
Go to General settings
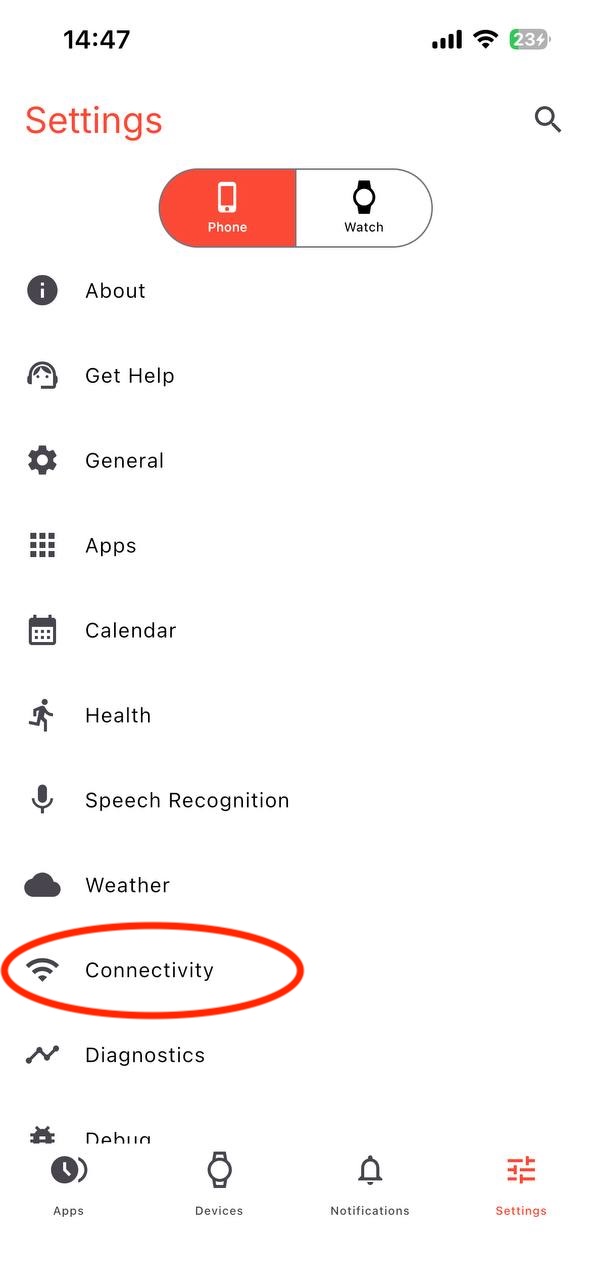tap(295, 461)
